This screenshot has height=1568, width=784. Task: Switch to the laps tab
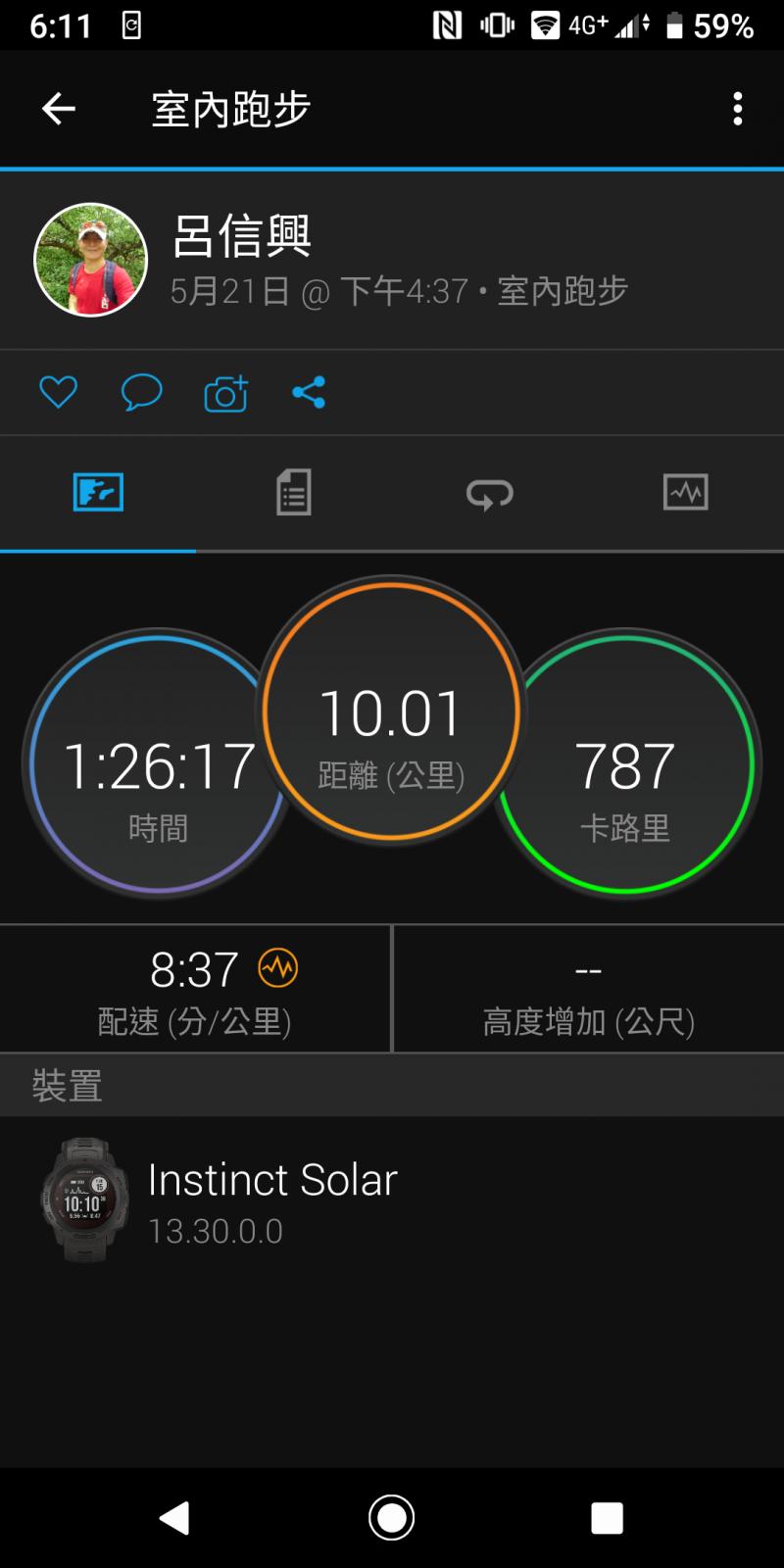click(489, 492)
